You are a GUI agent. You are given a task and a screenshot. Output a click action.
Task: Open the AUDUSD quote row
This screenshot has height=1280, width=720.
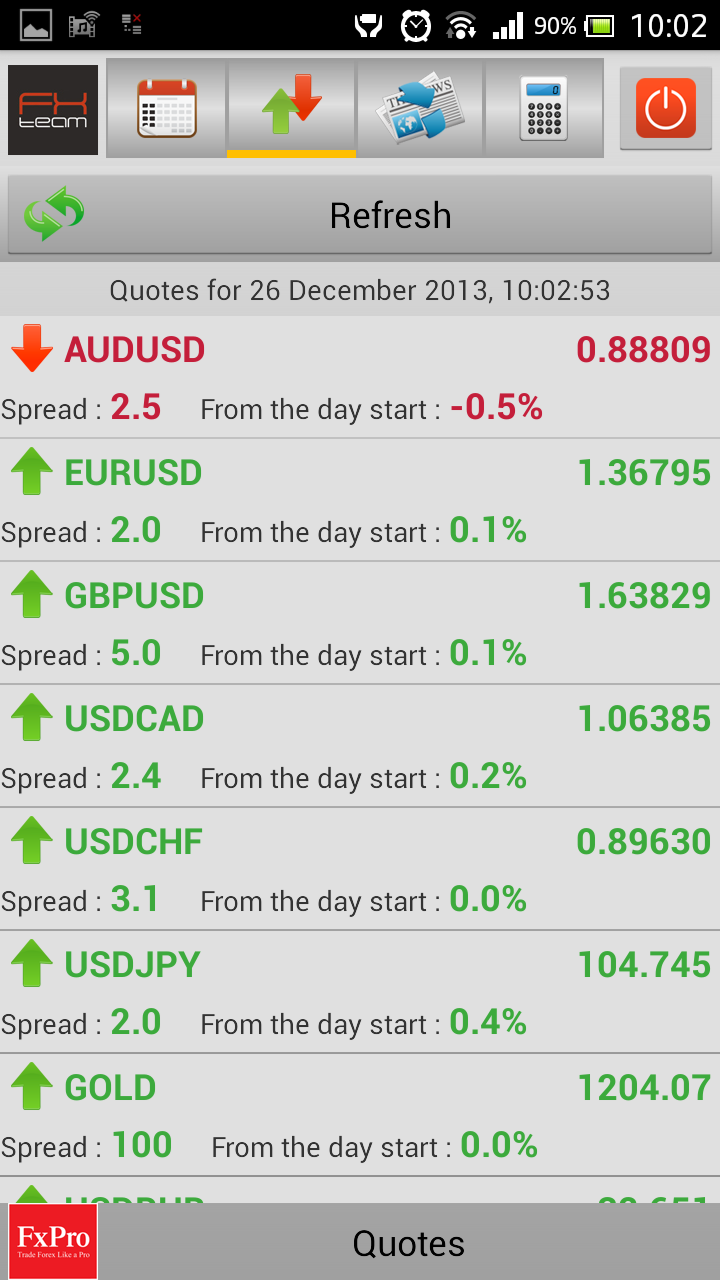point(360,378)
